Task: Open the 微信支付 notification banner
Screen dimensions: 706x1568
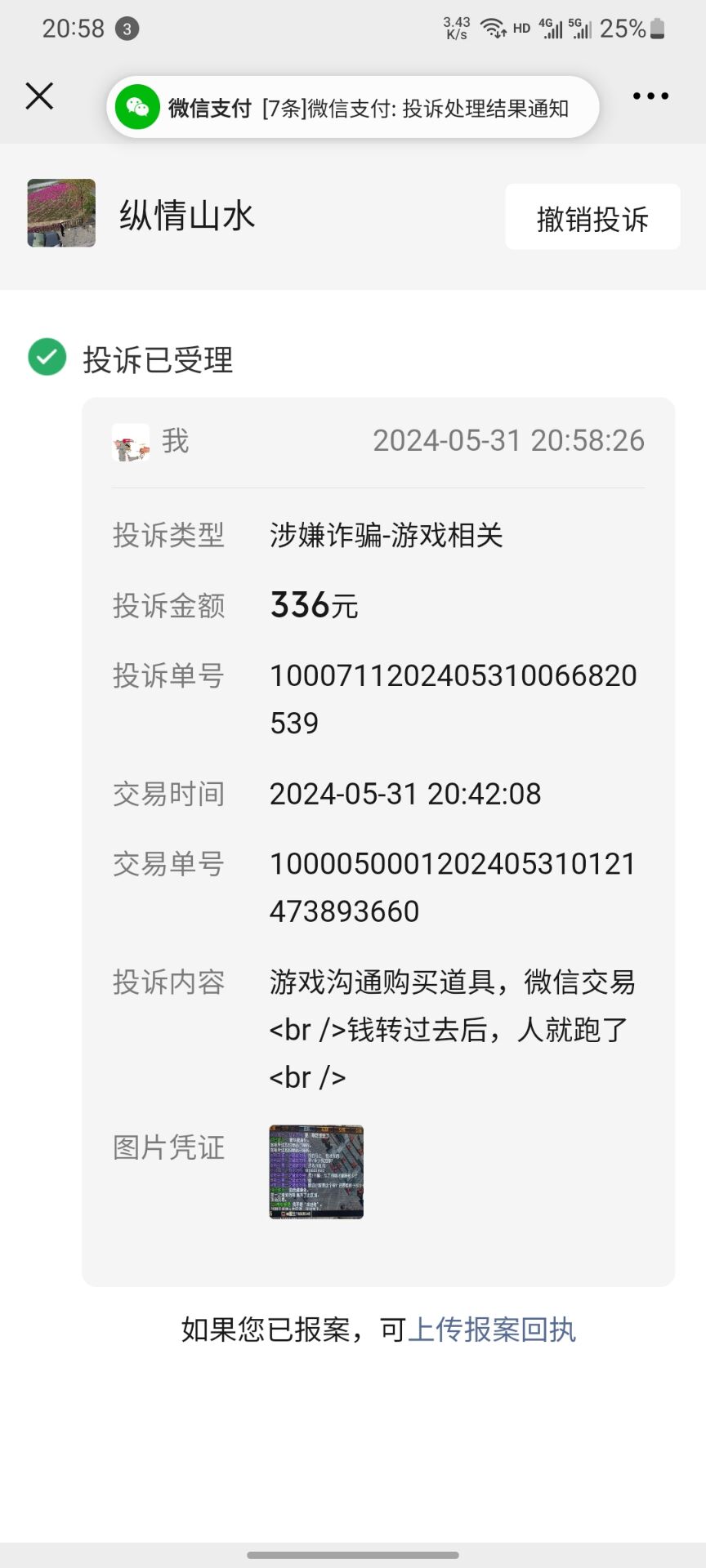Action: [x=352, y=108]
